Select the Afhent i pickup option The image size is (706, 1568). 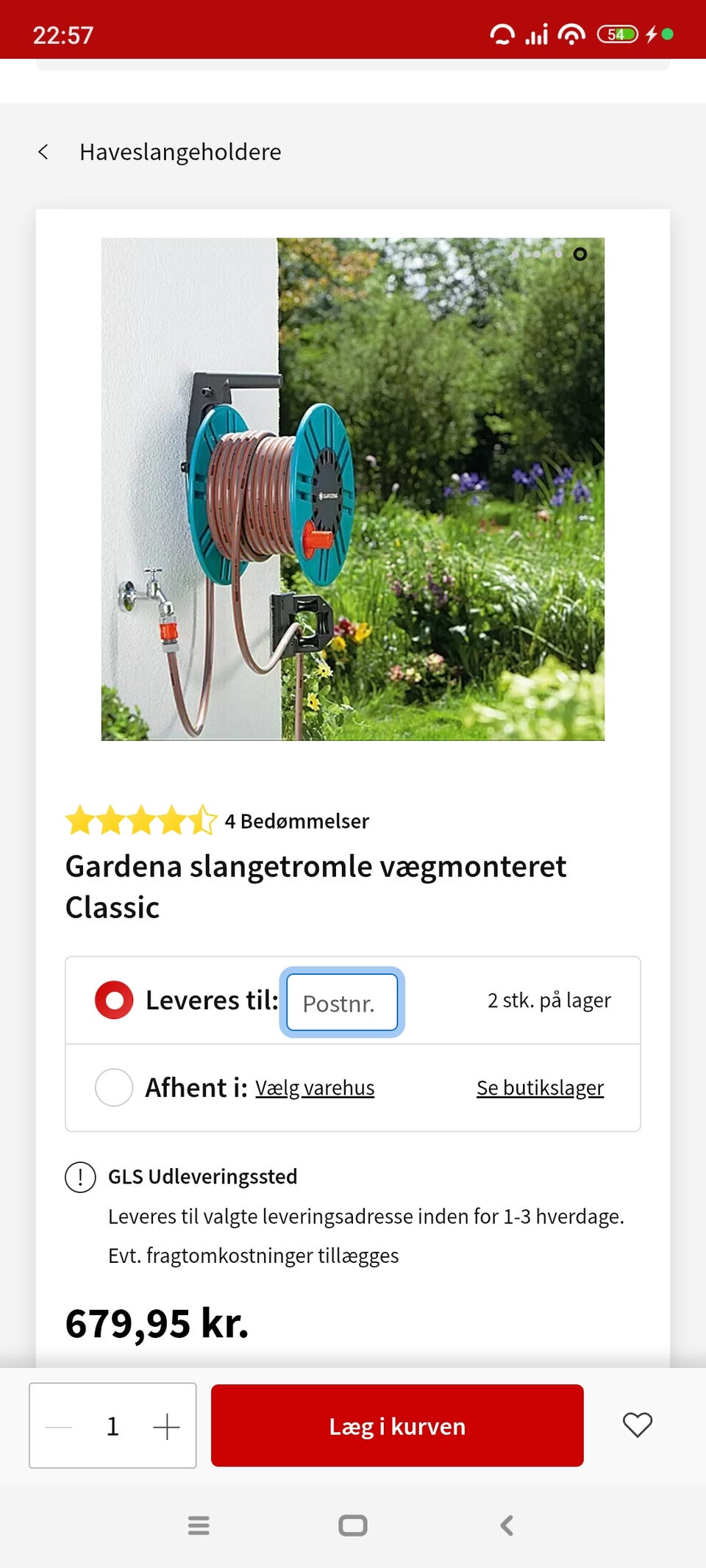114,1088
